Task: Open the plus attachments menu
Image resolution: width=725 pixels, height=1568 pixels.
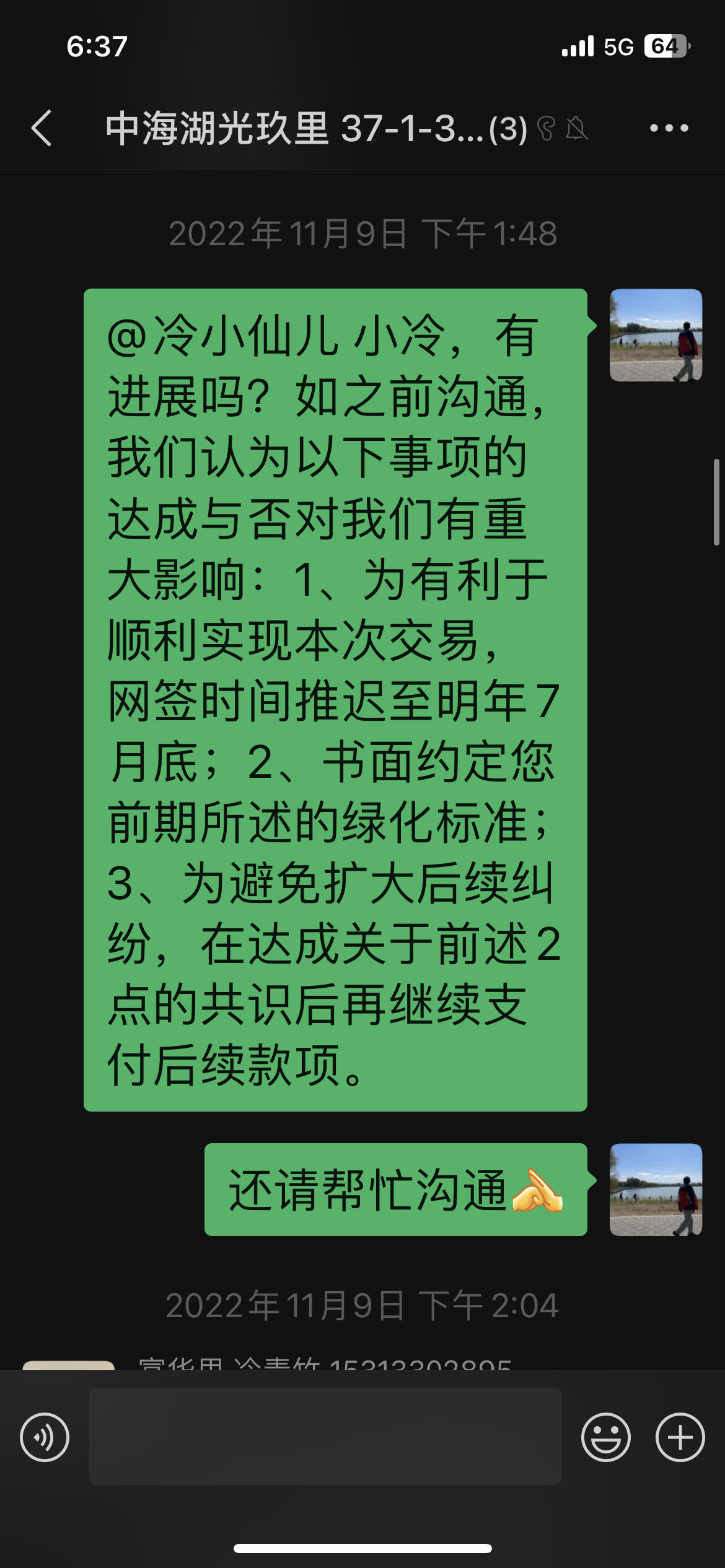Action: click(x=680, y=1437)
